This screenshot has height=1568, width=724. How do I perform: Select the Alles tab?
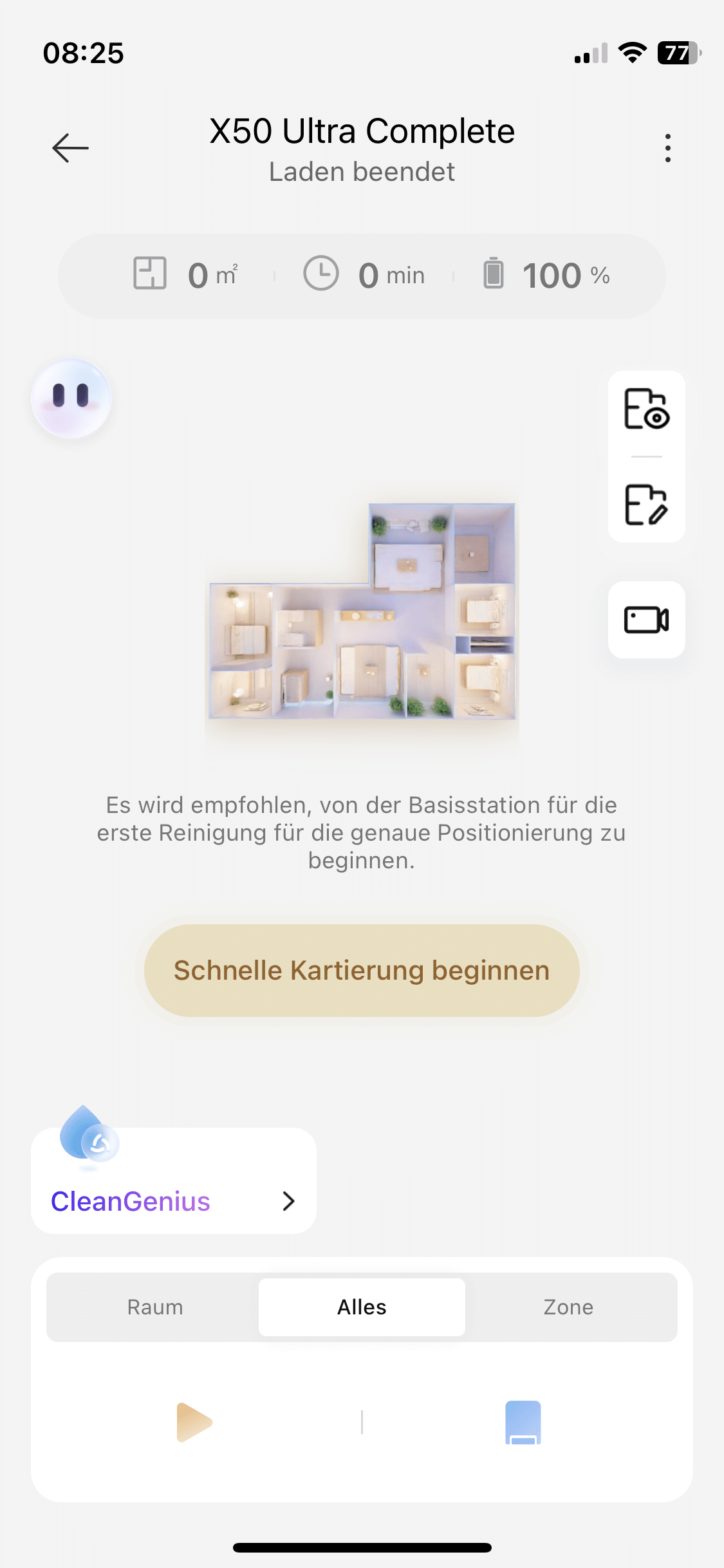tap(362, 1307)
